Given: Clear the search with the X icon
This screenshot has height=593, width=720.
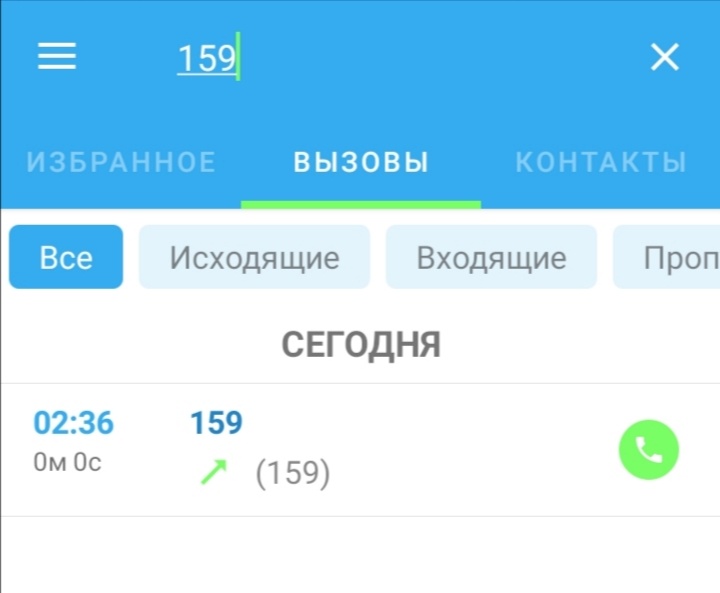Looking at the screenshot, I should (664, 57).
